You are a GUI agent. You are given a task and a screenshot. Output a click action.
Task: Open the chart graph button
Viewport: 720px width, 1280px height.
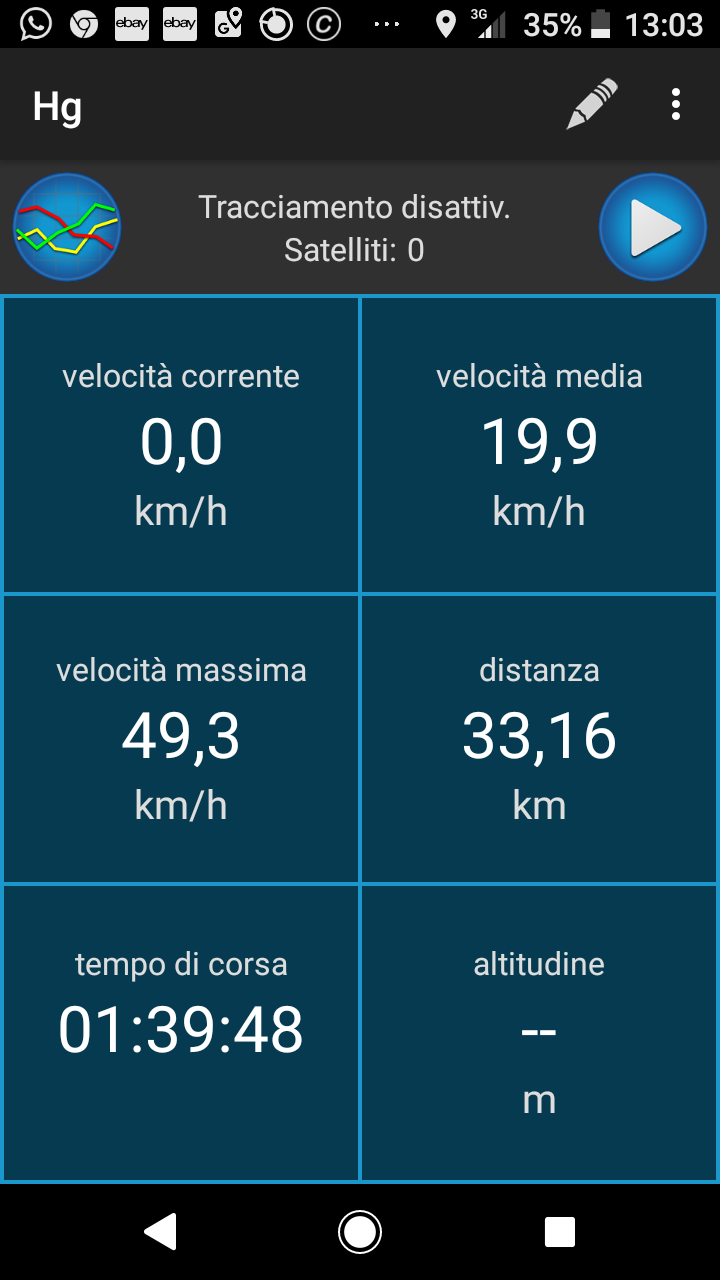67,228
